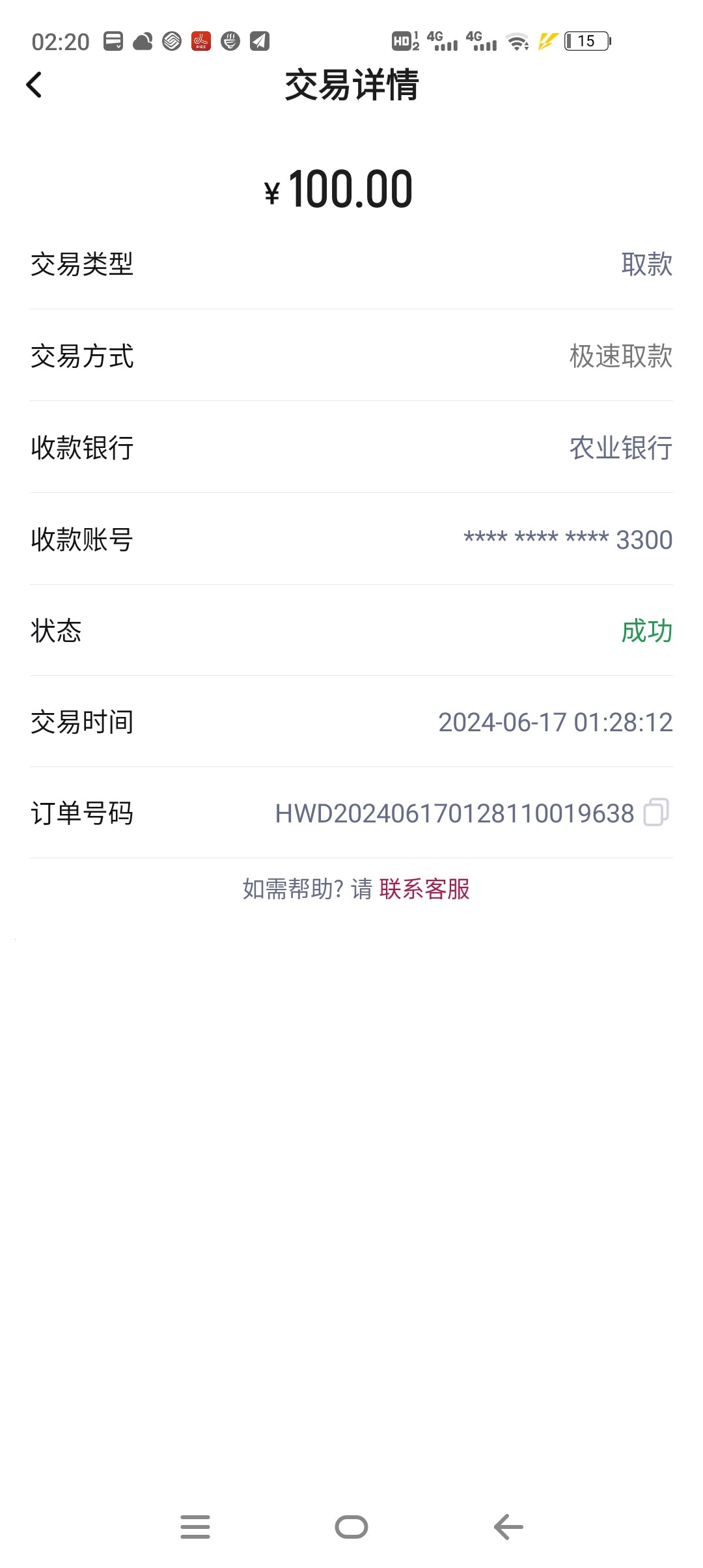This screenshot has height=1568, width=703.
Task: Tap the back chevron to exit transaction details
Action: (x=34, y=85)
